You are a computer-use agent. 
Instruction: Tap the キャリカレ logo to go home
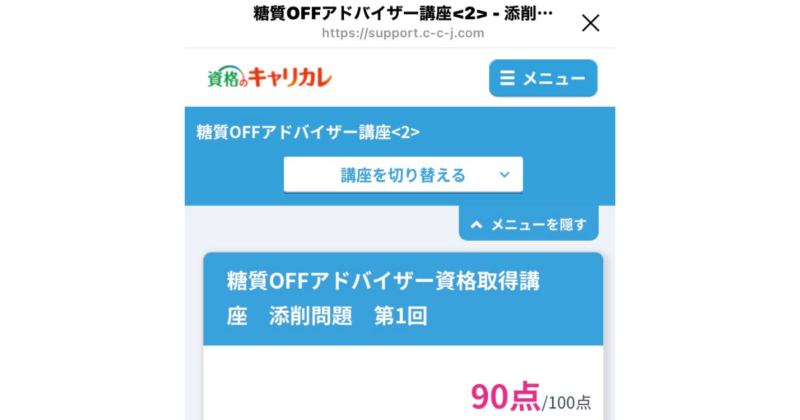pyautogui.click(x=269, y=78)
